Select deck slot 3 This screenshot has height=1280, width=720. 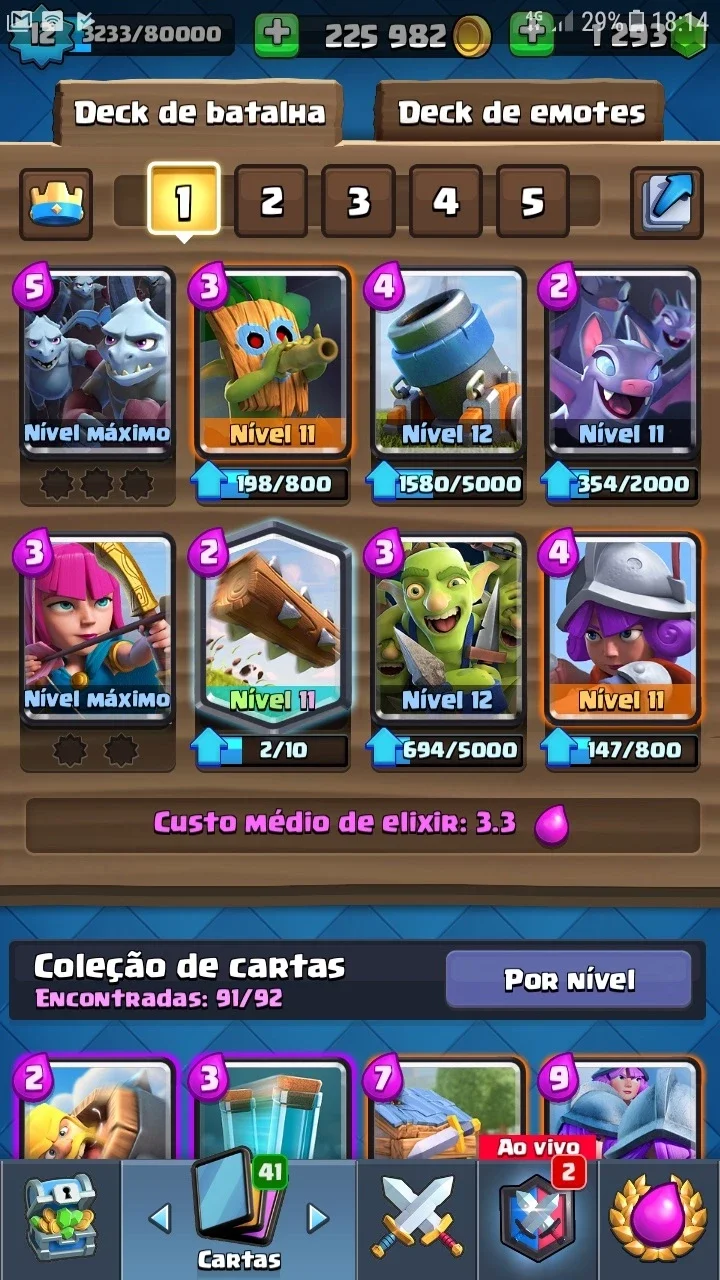[358, 201]
